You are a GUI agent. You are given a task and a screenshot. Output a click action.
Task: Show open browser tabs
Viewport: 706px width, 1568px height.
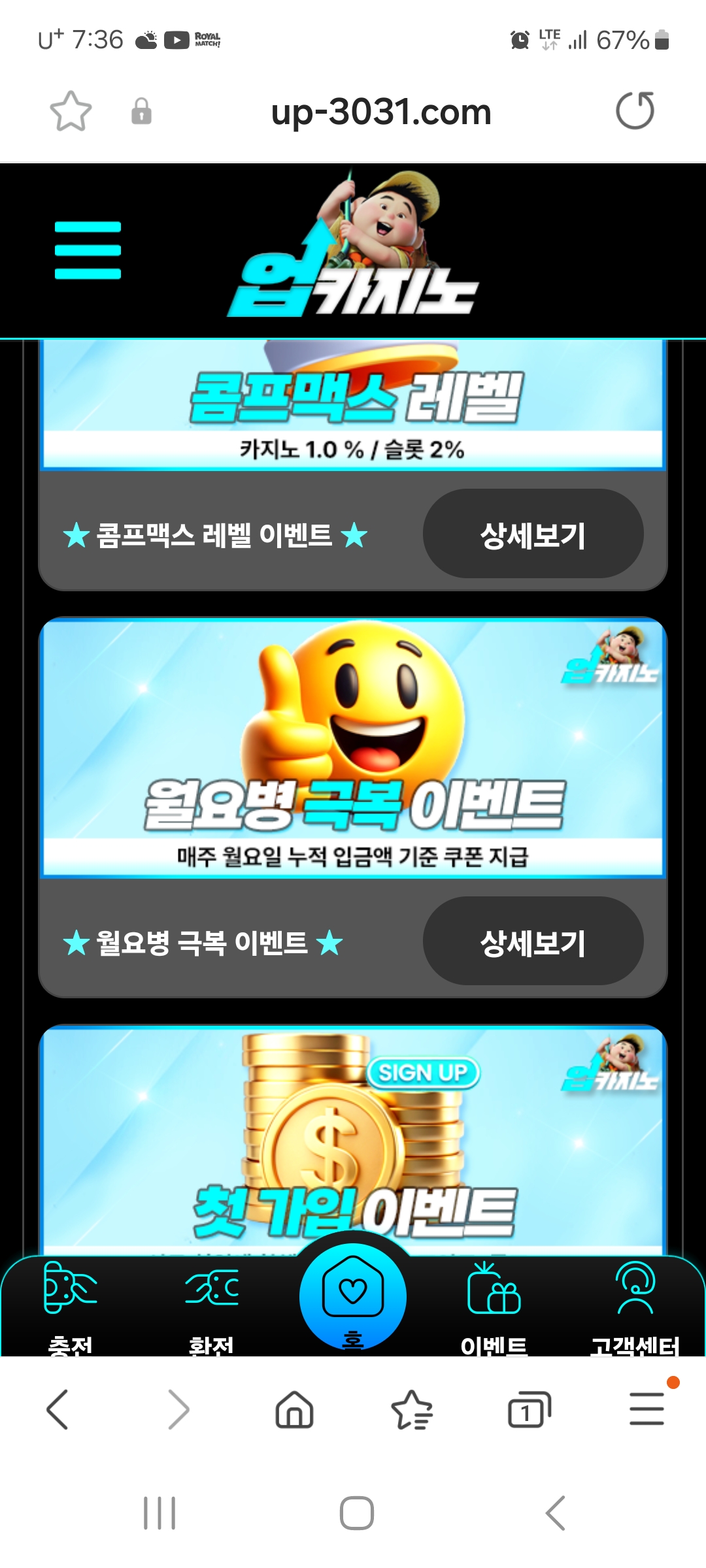pos(529,1409)
